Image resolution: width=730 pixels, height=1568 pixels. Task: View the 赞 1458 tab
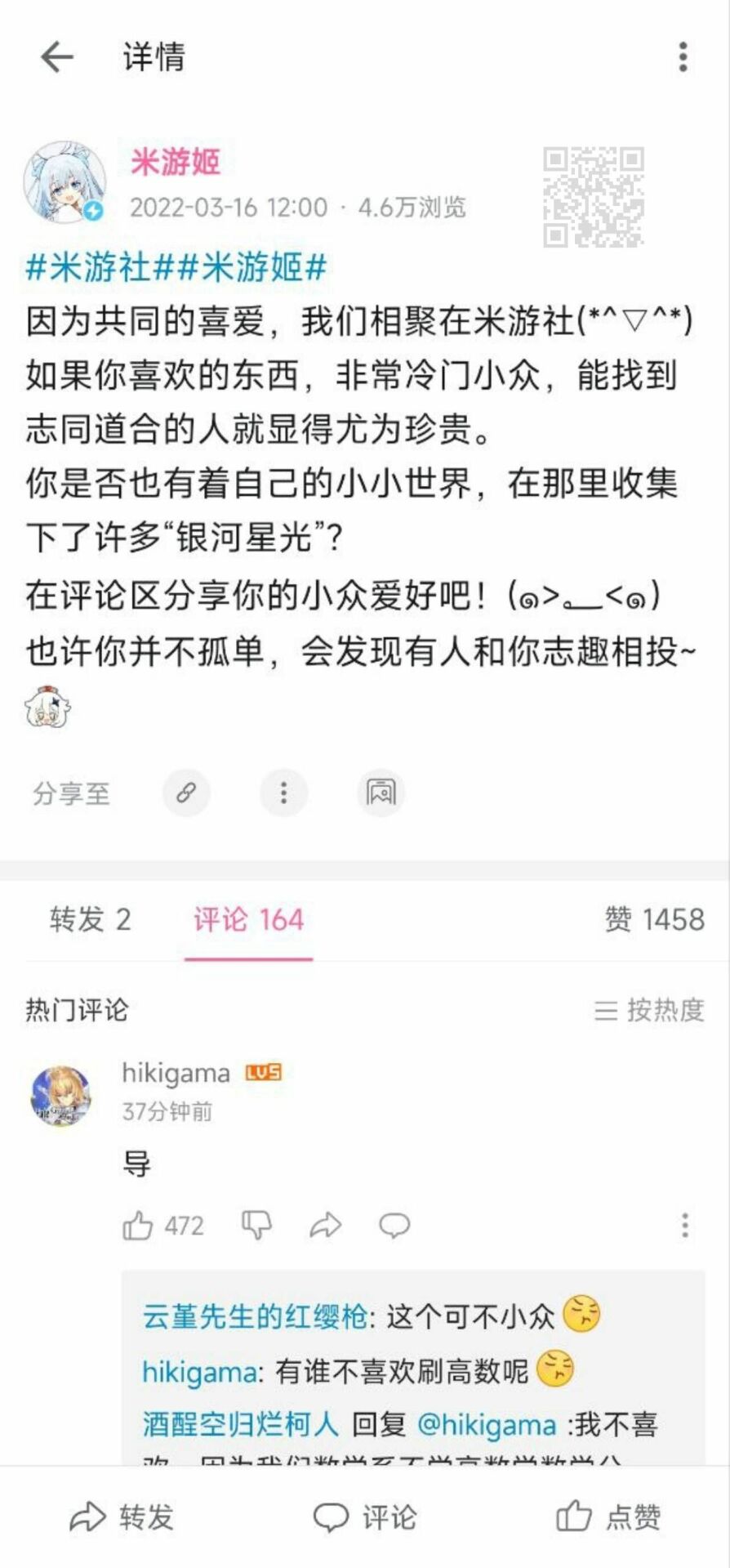[654, 919]
